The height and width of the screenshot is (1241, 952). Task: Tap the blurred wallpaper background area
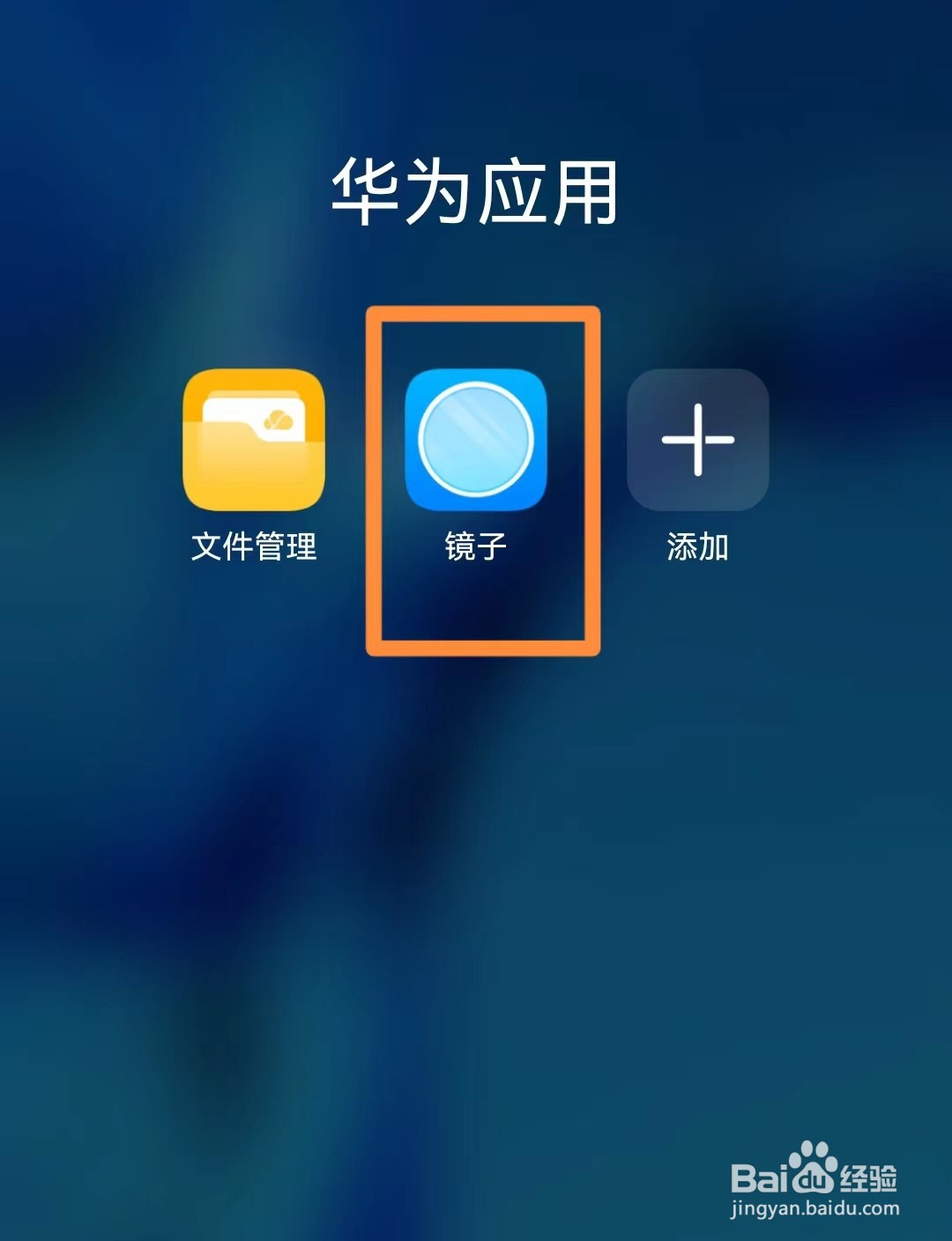point(176,881)
